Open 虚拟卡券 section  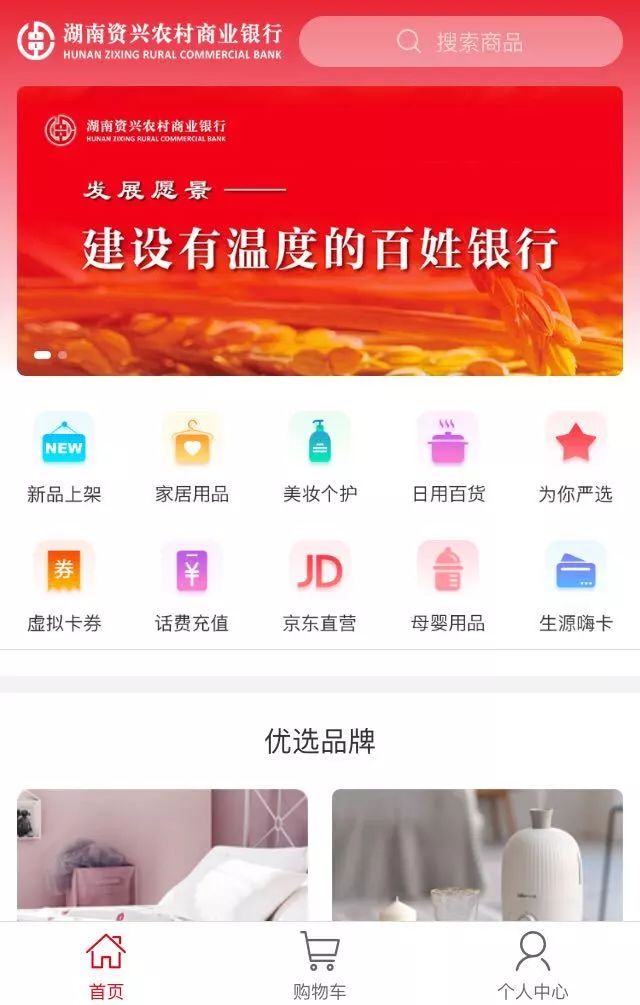pos(64,586)
